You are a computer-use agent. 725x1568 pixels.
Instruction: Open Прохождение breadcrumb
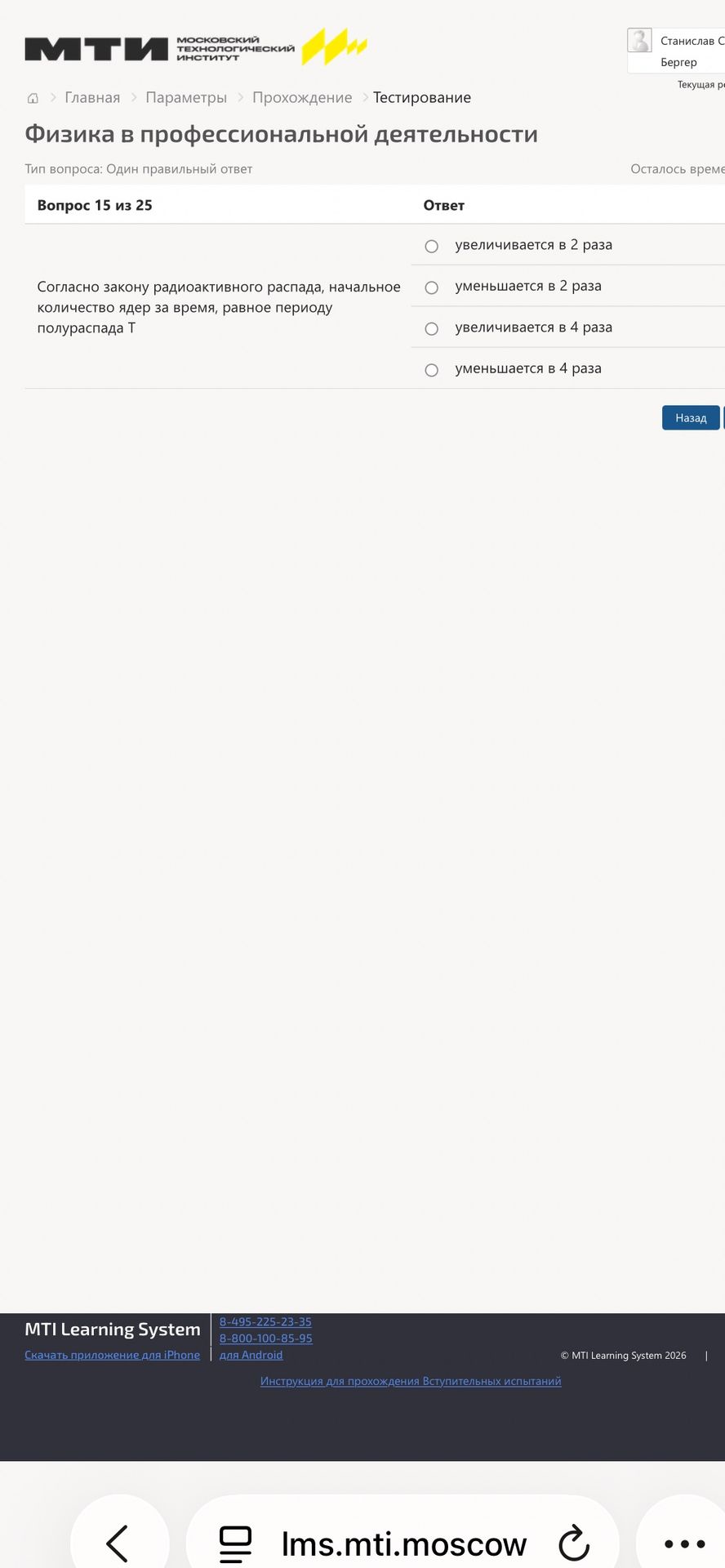tap(302, 97)
